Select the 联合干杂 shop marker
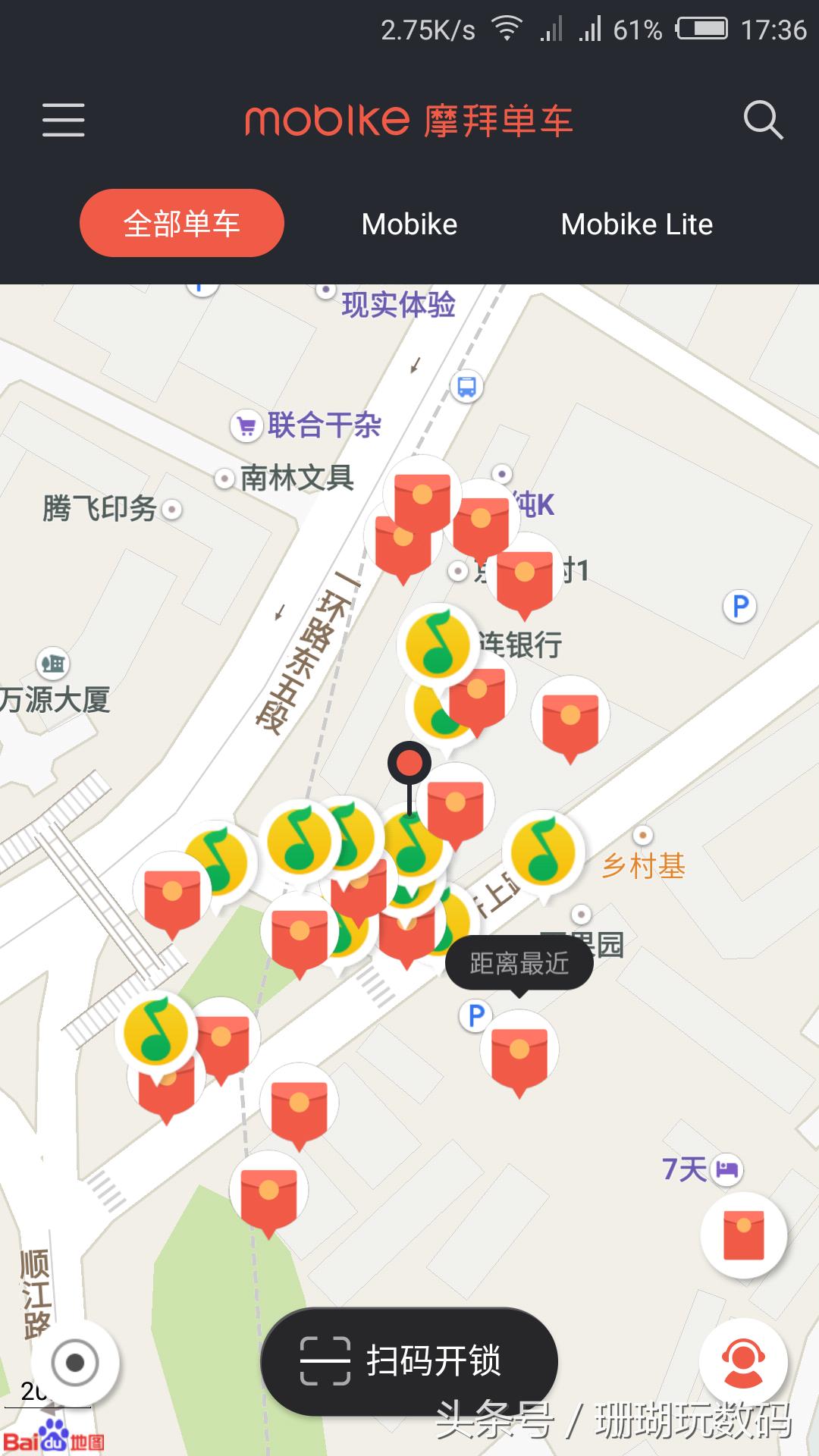819x1456 pixels. [x=246, y=425]
